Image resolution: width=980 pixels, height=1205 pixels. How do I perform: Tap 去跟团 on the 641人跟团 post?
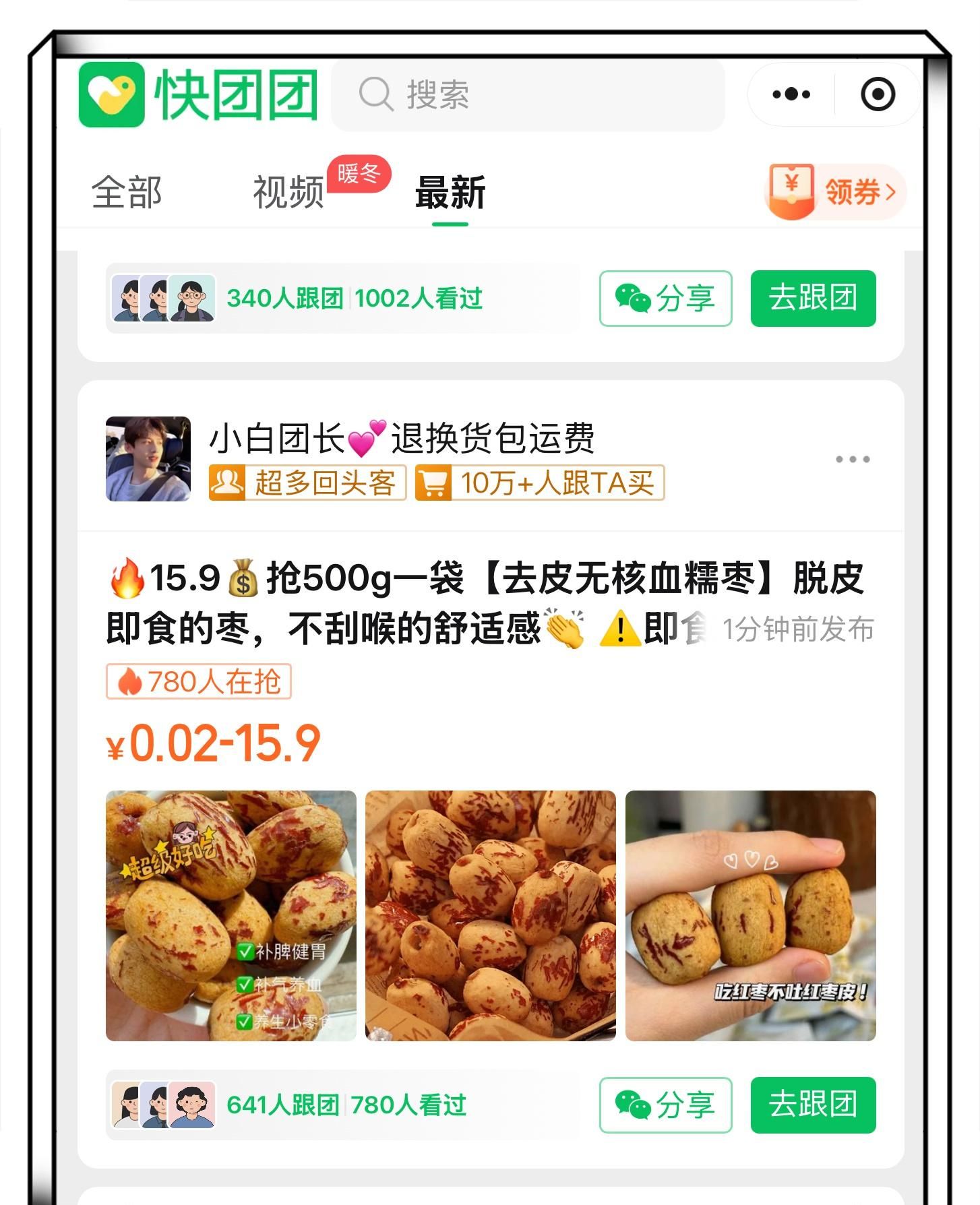pyautogui.click(x=813, y=1105)
